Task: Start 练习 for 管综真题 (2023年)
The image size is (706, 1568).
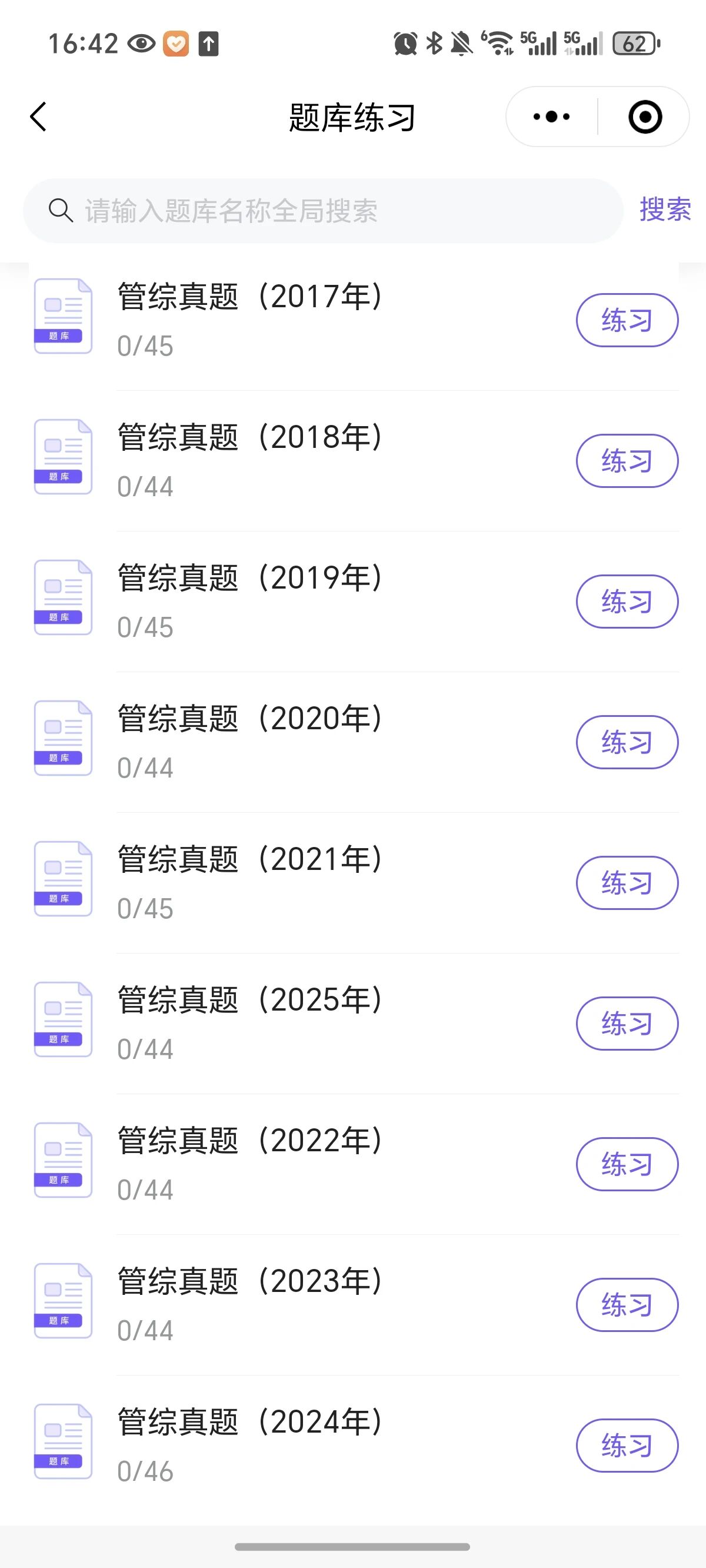Action: pyautogui.click(x=627, y=1304)
